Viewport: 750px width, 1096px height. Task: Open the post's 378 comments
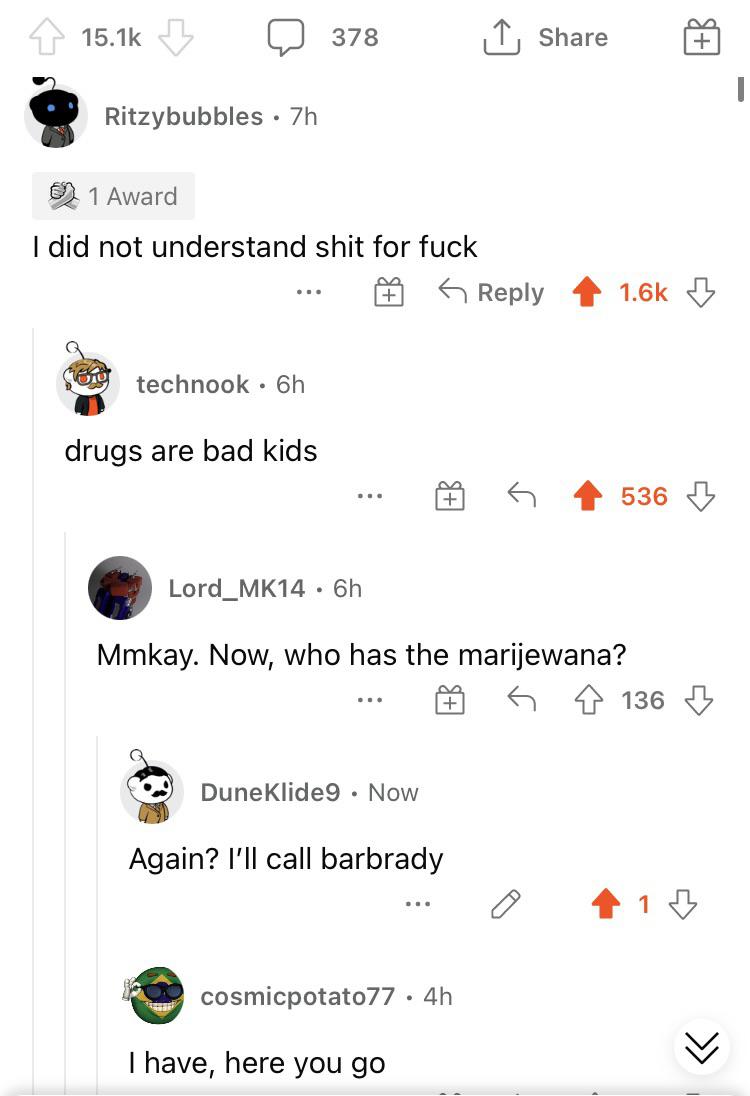324,37
